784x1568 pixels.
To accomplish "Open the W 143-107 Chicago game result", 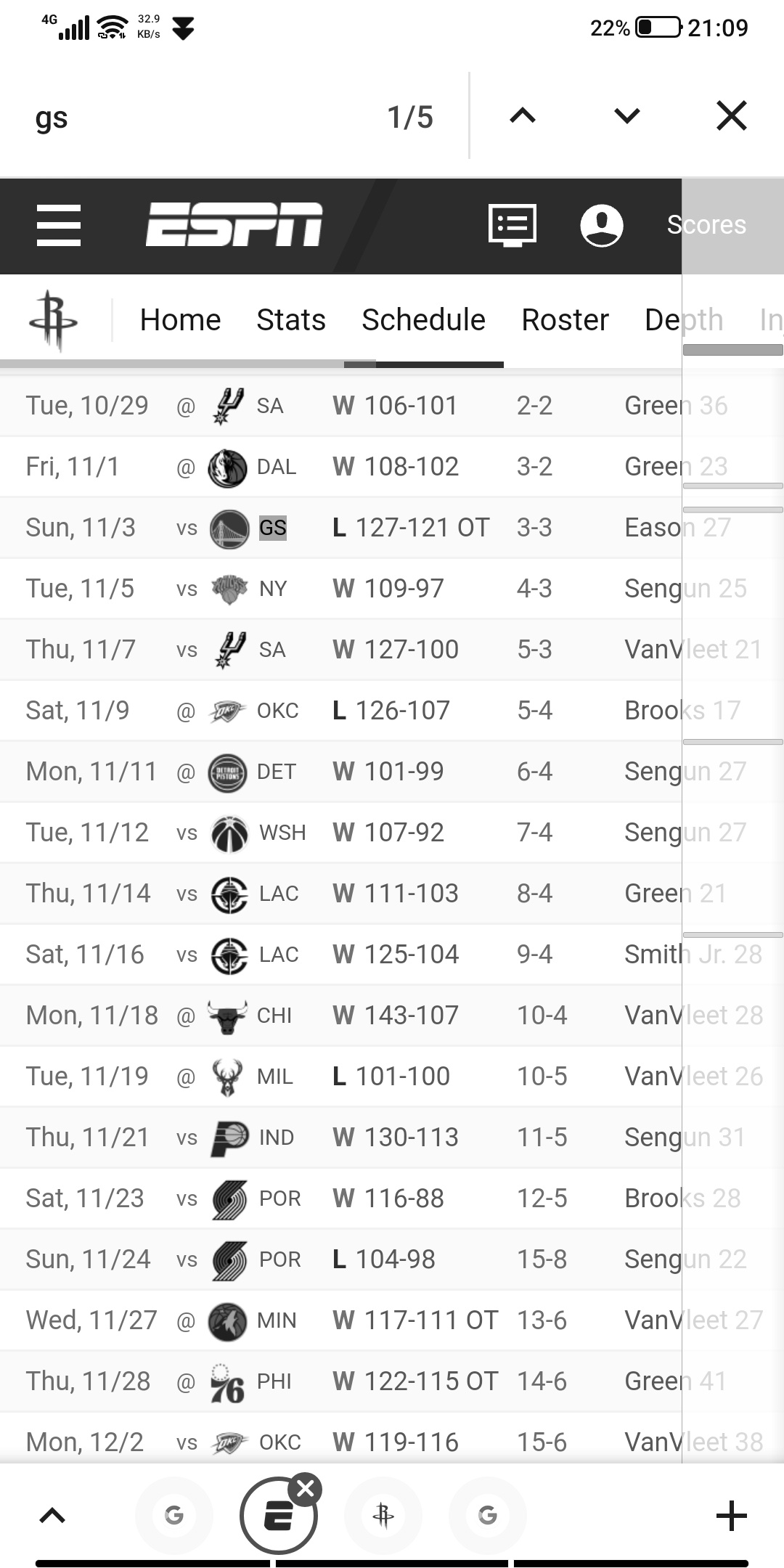I will tap(395, 1015).
